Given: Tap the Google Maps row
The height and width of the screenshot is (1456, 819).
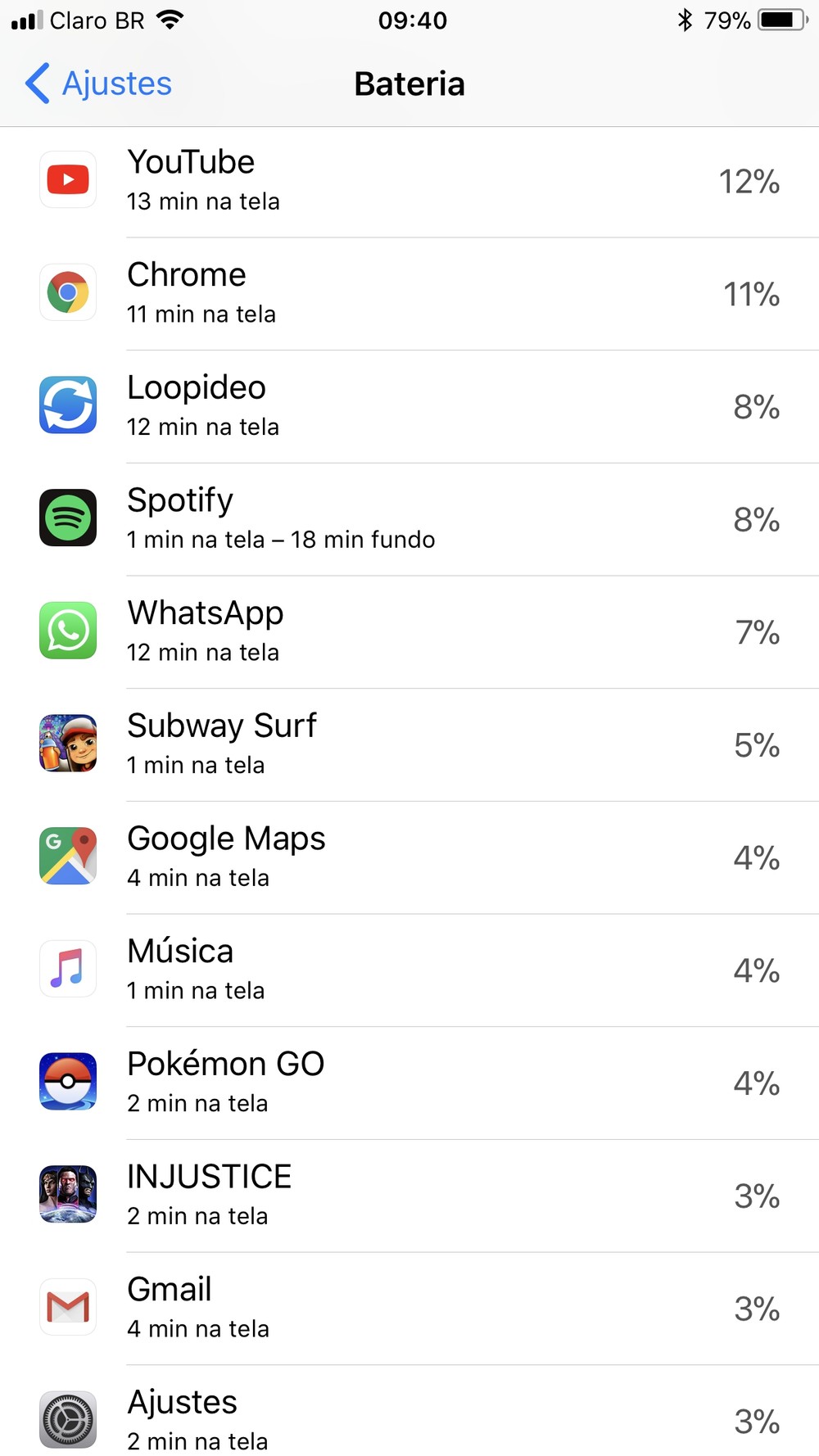Looking at the screenshot, I should point(409,857).
